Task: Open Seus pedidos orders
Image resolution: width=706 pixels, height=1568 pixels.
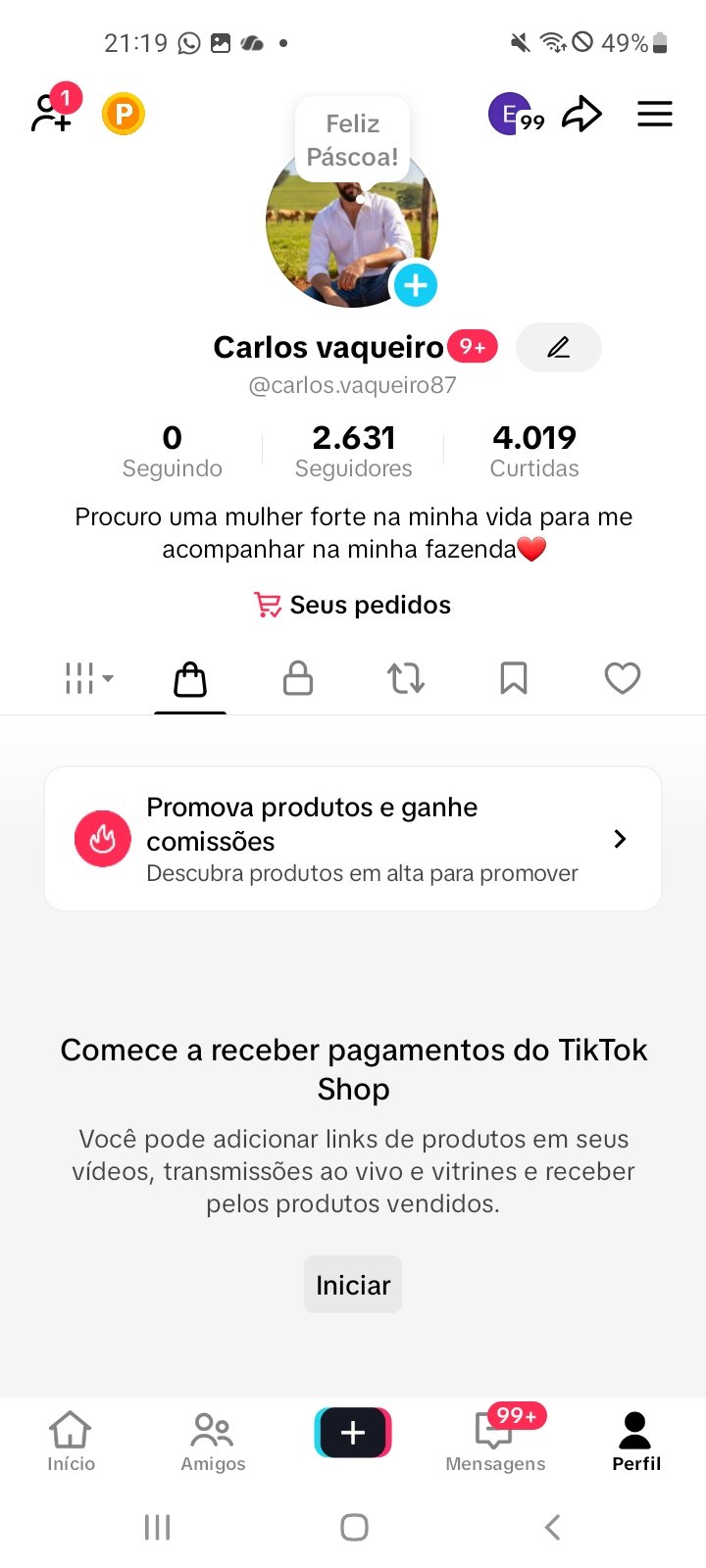Action: (x=353, y=605)
